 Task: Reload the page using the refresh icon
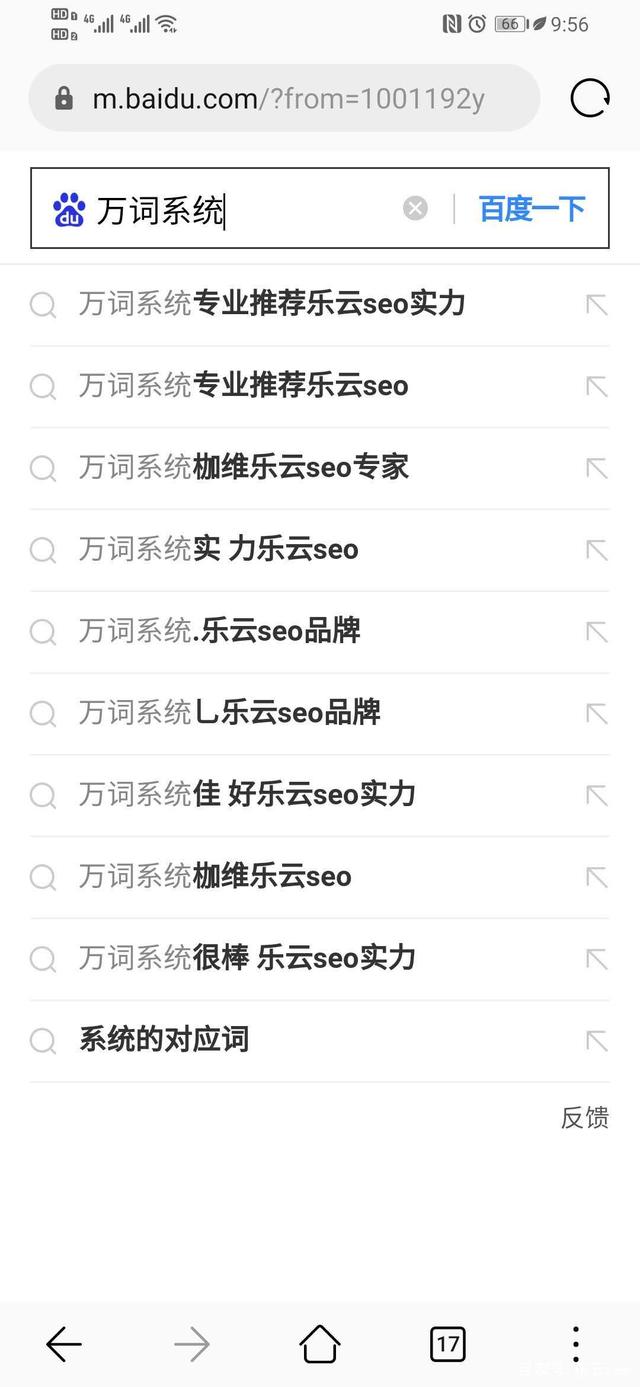tap(590, 98)
